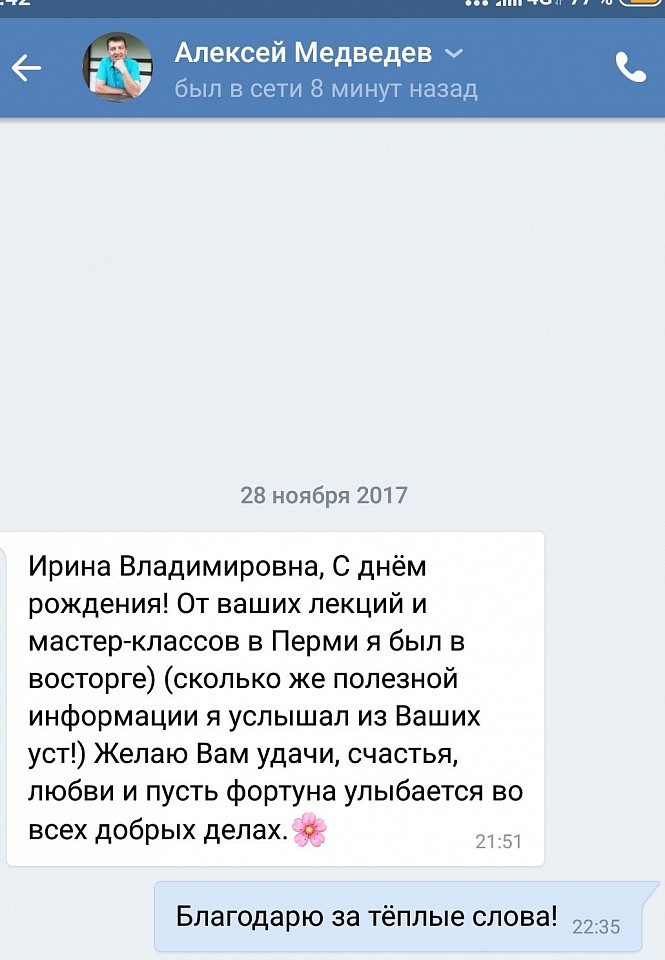Screen dimensions: 665x960
Task: Call Алексей Медведев with the phone icon
Action: tap(630, 67)
